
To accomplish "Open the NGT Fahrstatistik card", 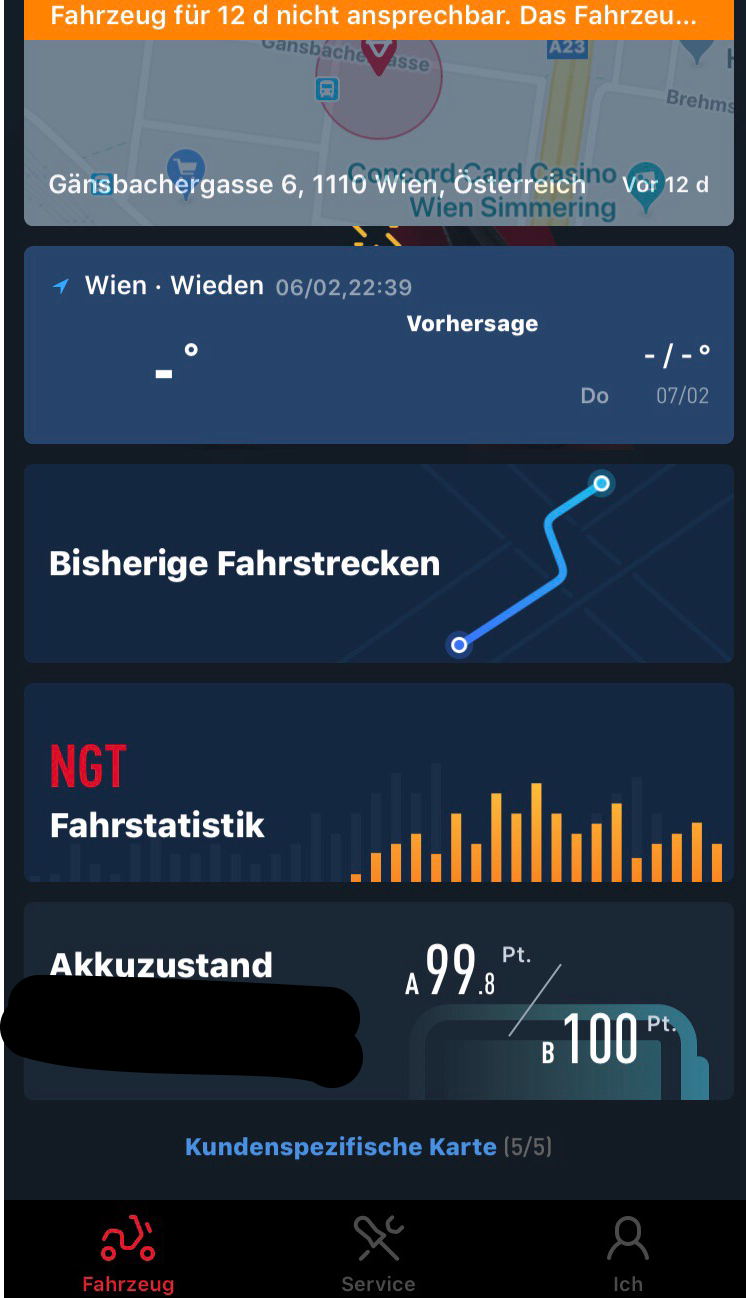I will (378, 782).
